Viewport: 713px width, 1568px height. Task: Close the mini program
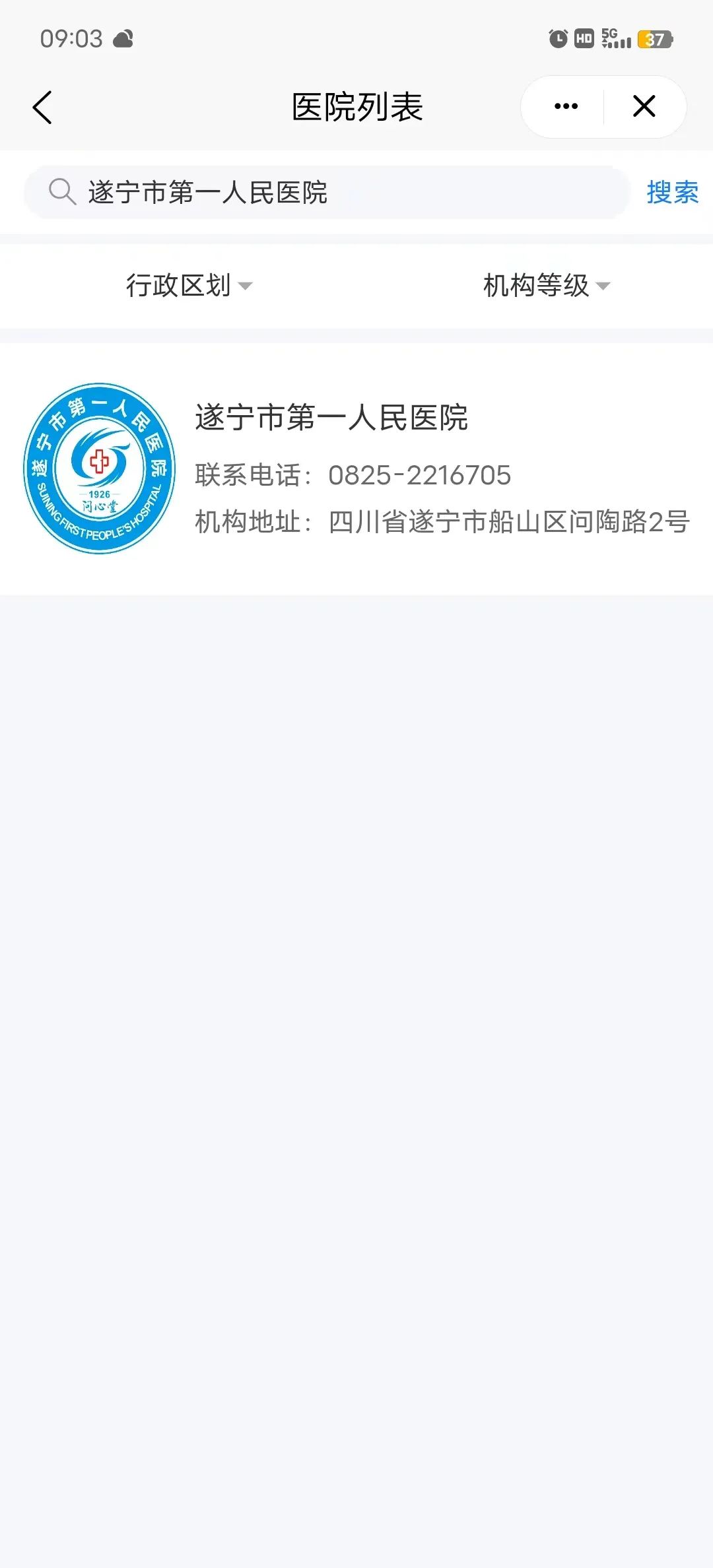[x=644, y=106]
